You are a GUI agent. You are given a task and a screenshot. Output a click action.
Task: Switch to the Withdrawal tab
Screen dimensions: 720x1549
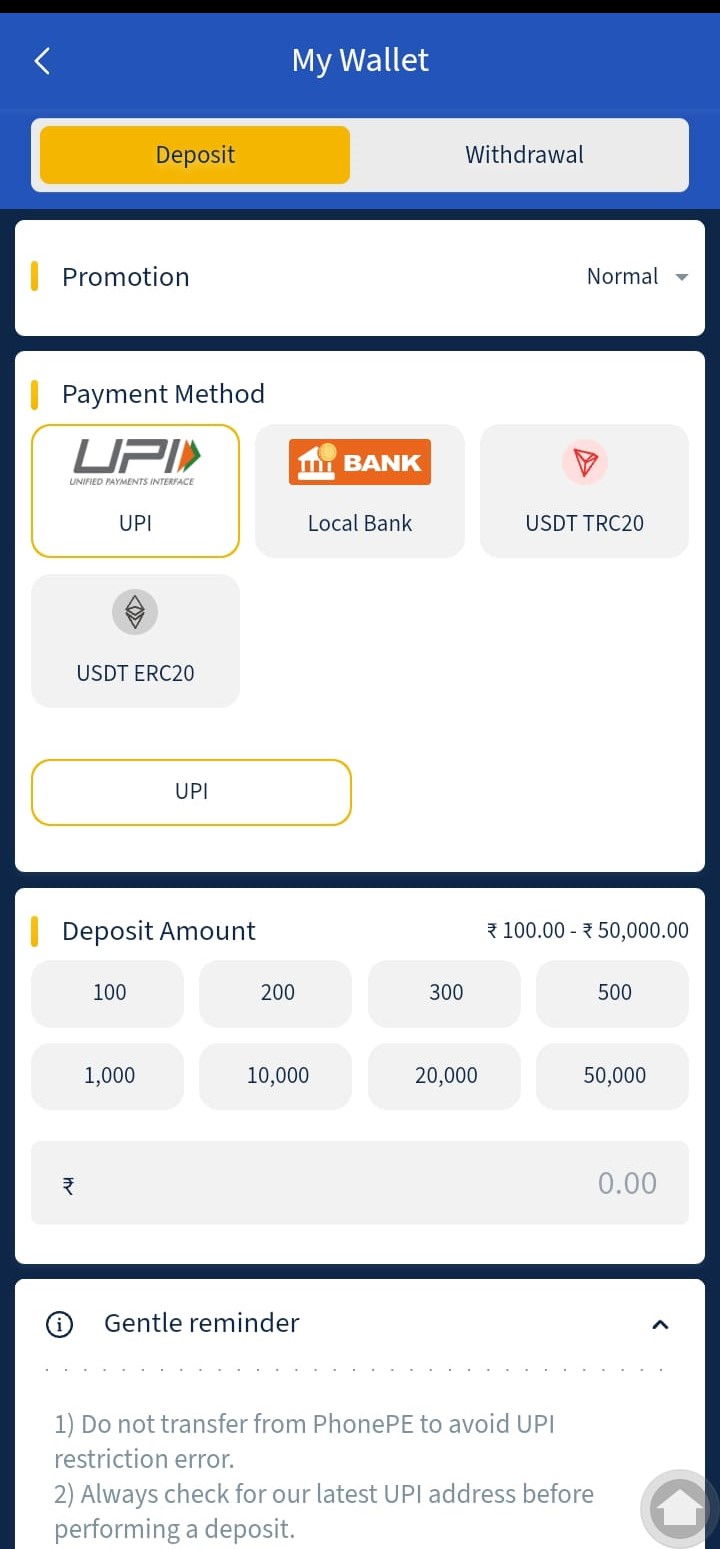524,155
